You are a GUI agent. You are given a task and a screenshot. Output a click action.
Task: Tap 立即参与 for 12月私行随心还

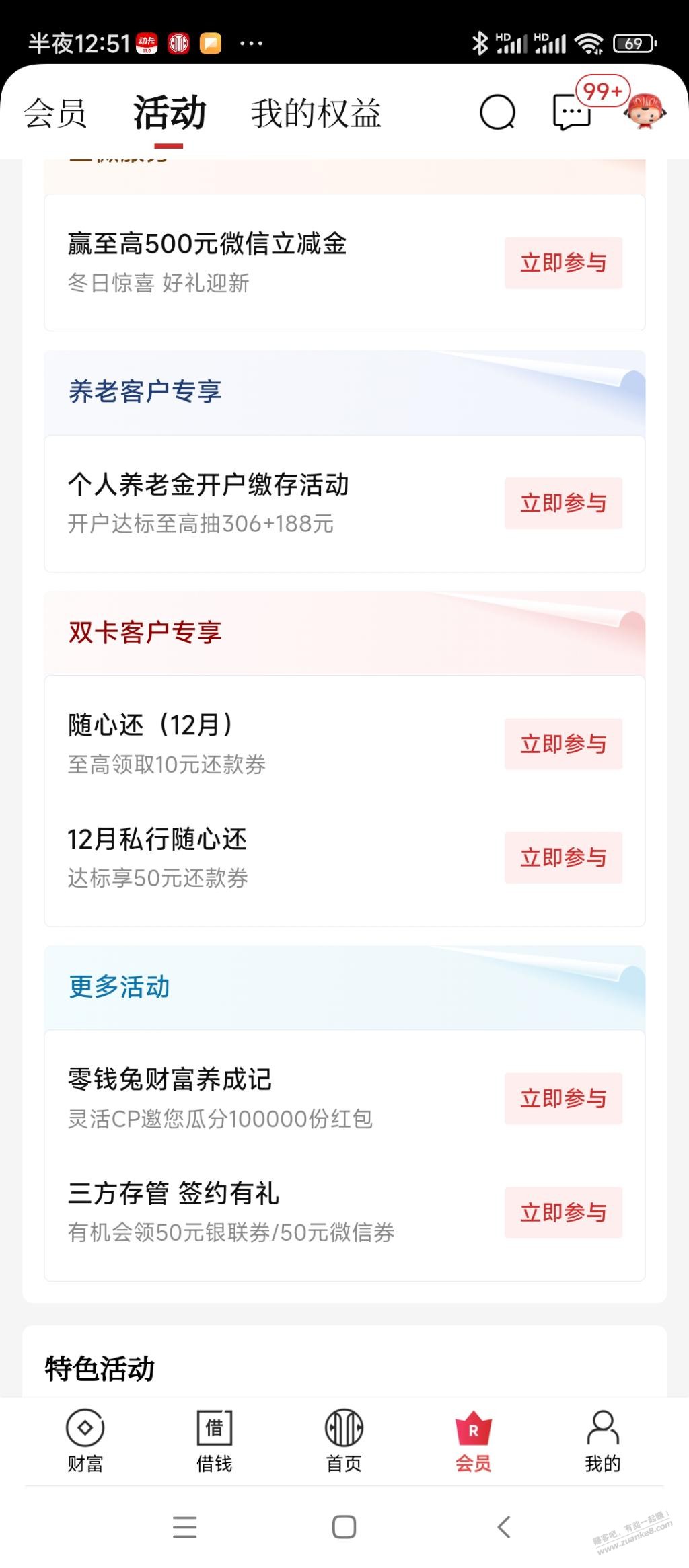pyautogui.click(x=565, y=857)
